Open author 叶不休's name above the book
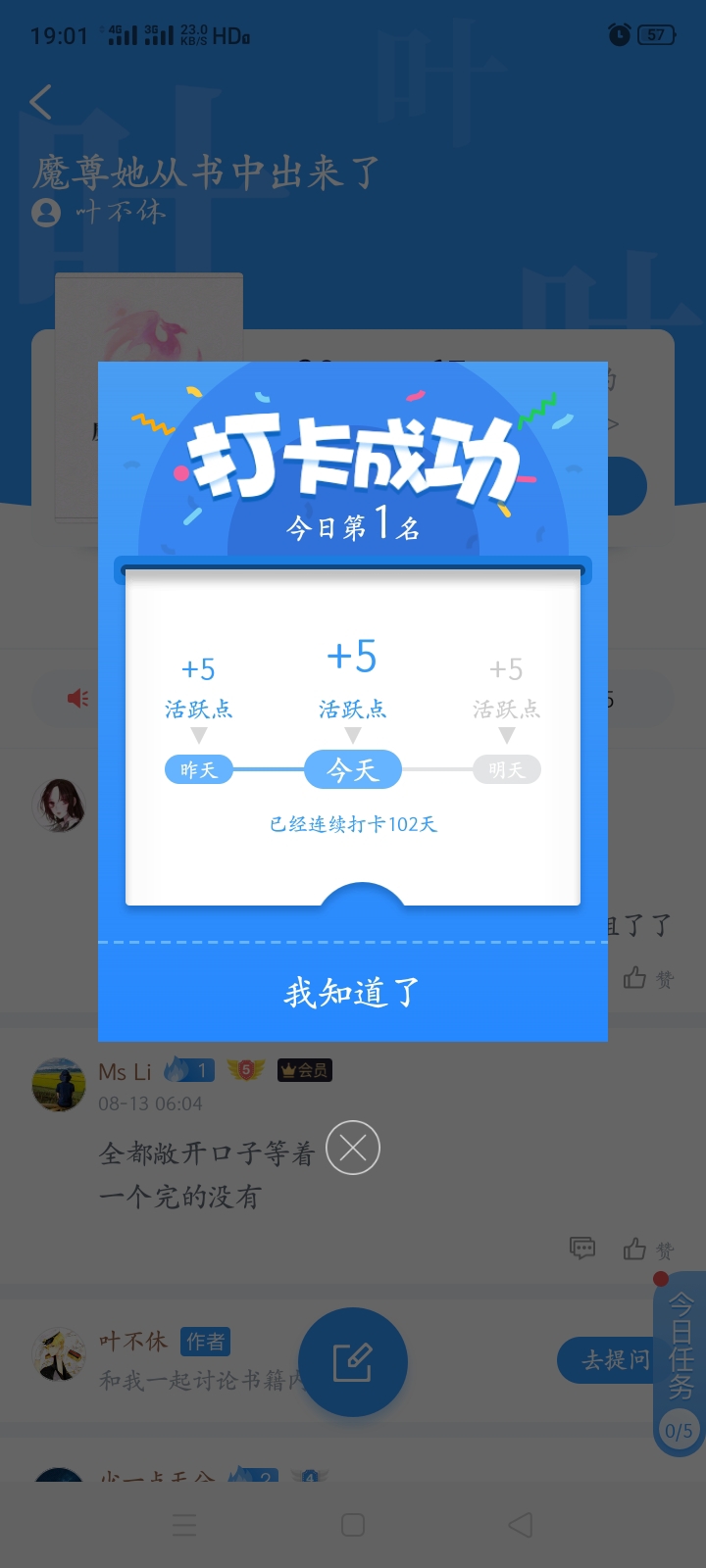The height and width of the screenshot is (1568, 706). click(x=120, y=212)
